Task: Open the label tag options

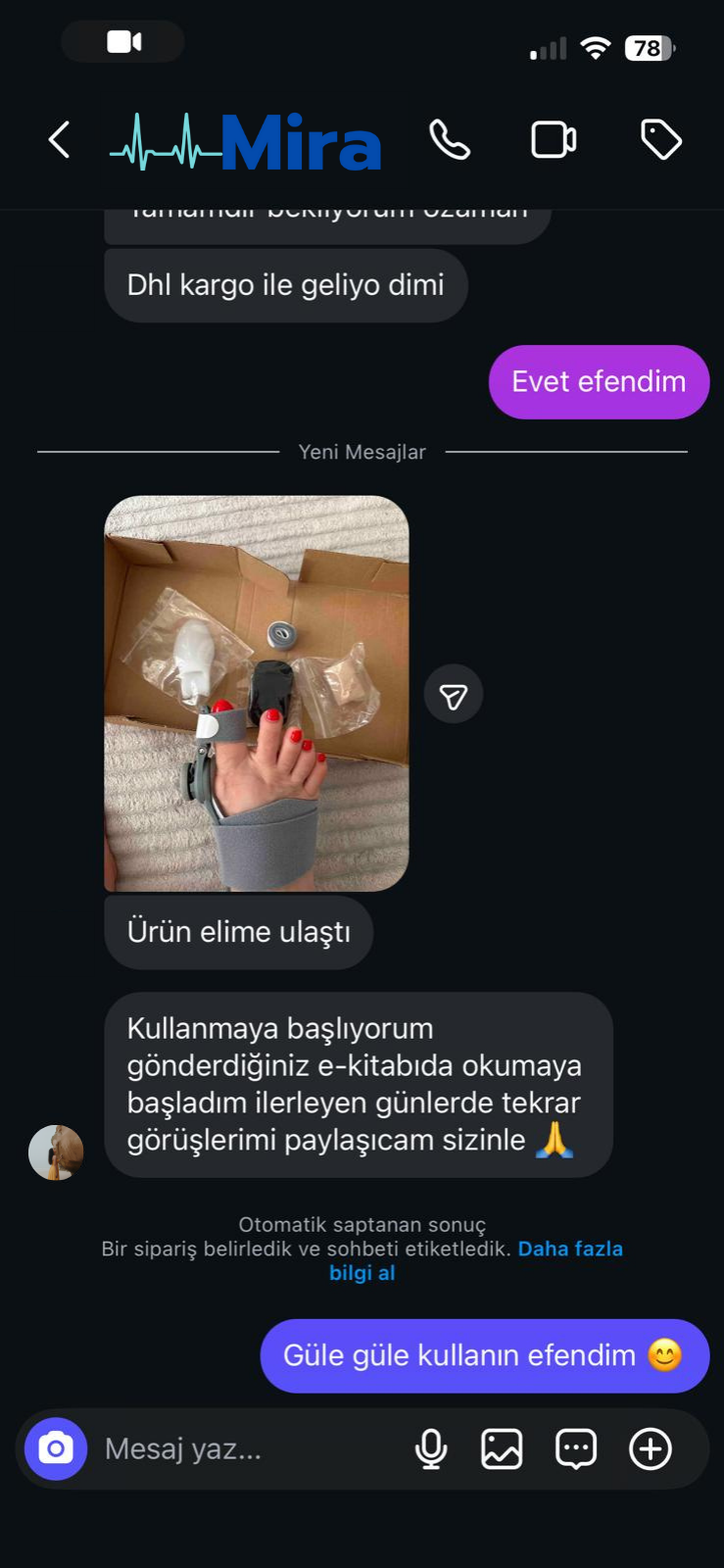Action: click(661, 140)
